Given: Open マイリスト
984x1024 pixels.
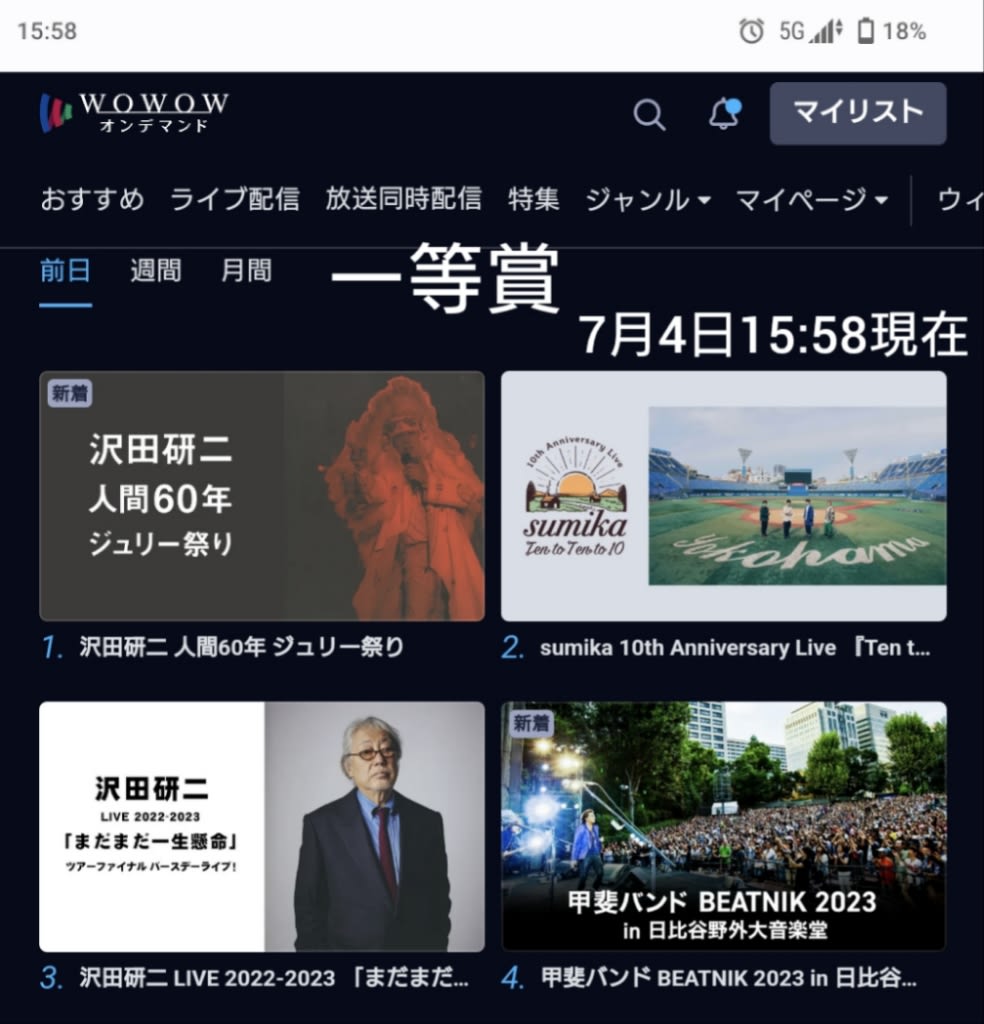Looking at the screenshot, I should point(857,113).
